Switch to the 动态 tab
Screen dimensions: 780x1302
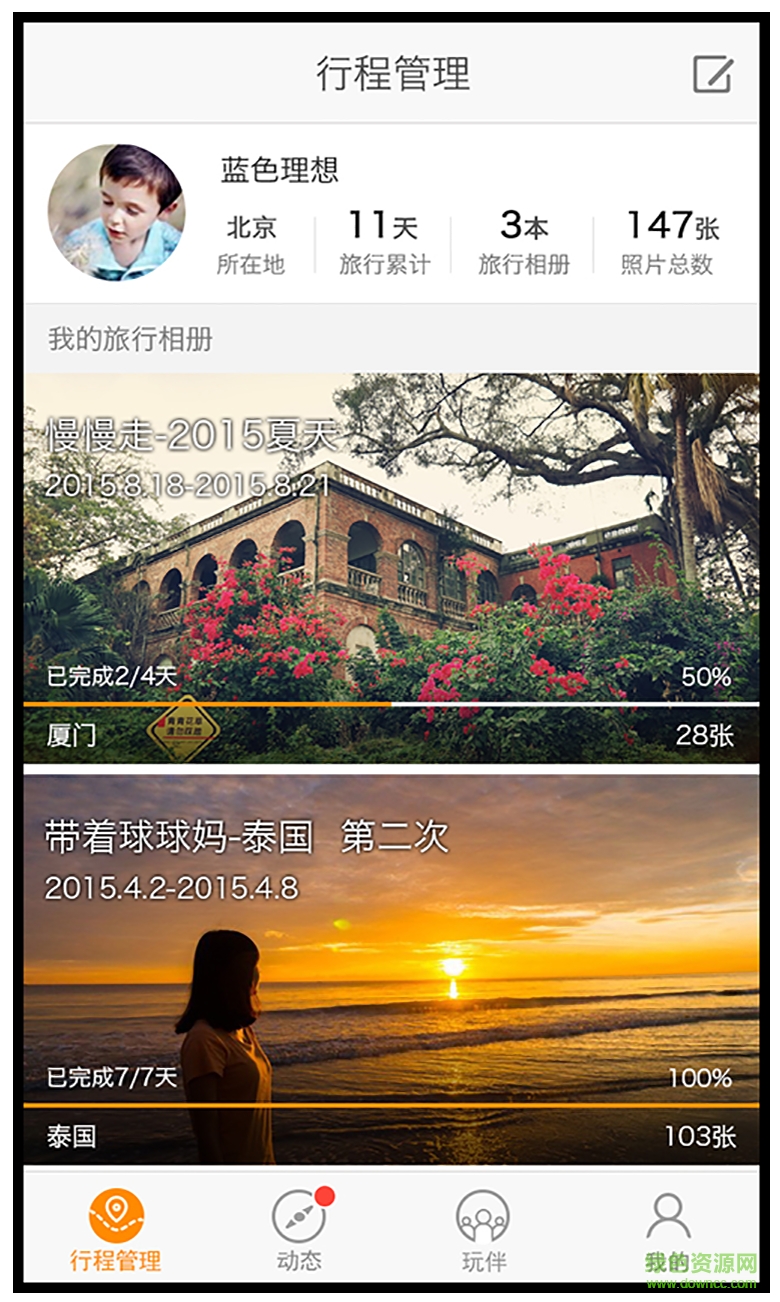pos(299,1229)
